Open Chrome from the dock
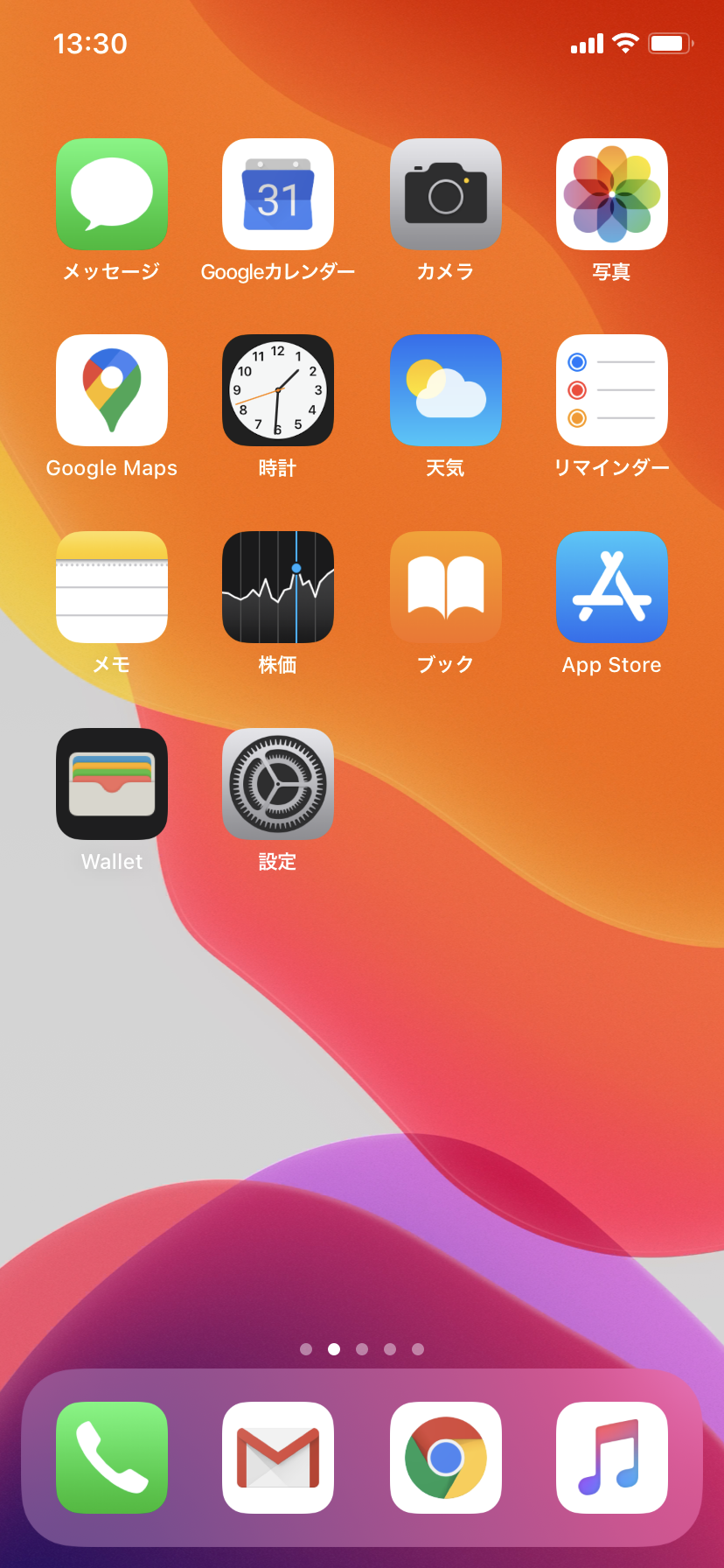Viewport: 724px width, 1568px height. 445,1457
